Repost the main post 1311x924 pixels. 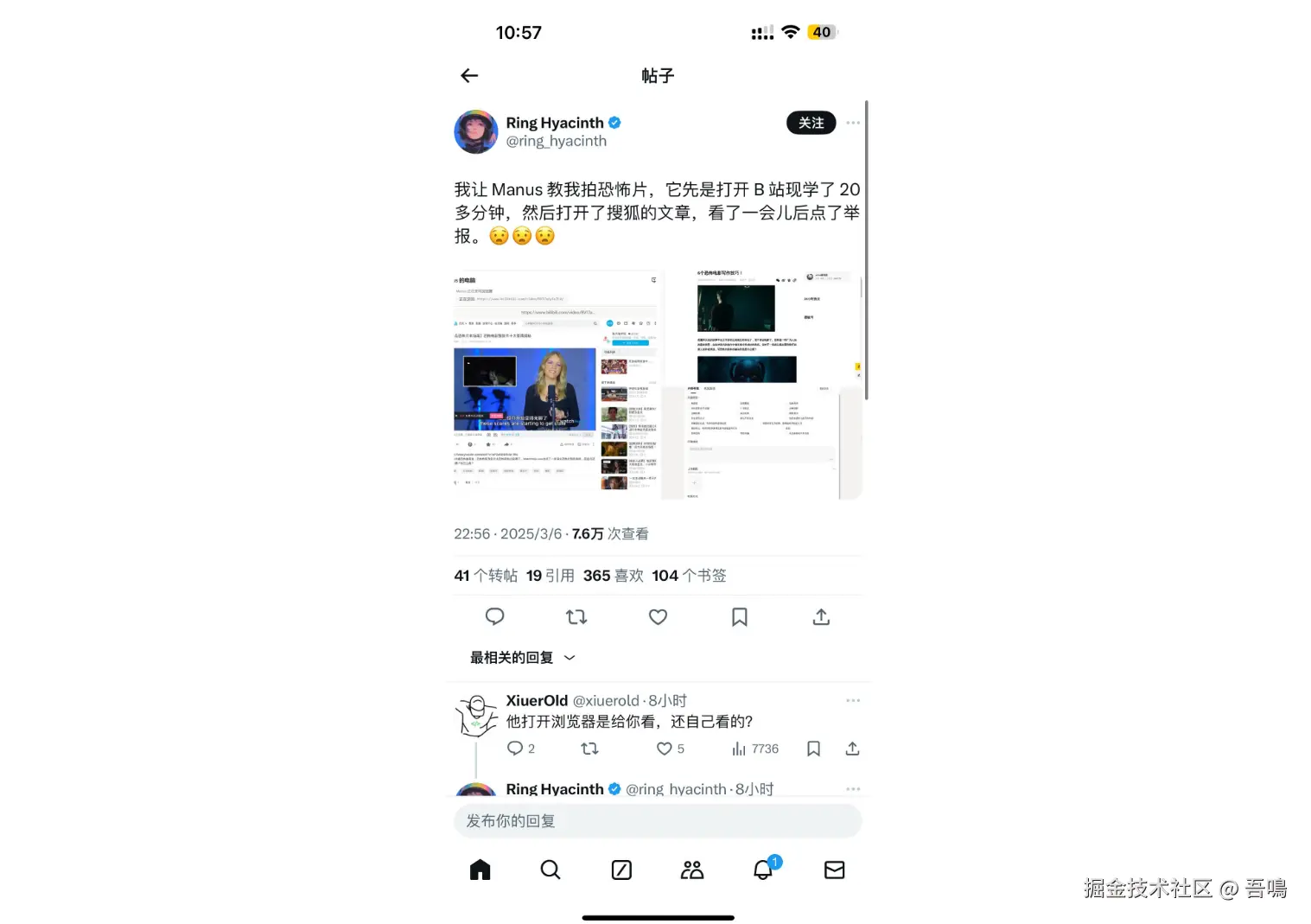(x=576, y=616)
